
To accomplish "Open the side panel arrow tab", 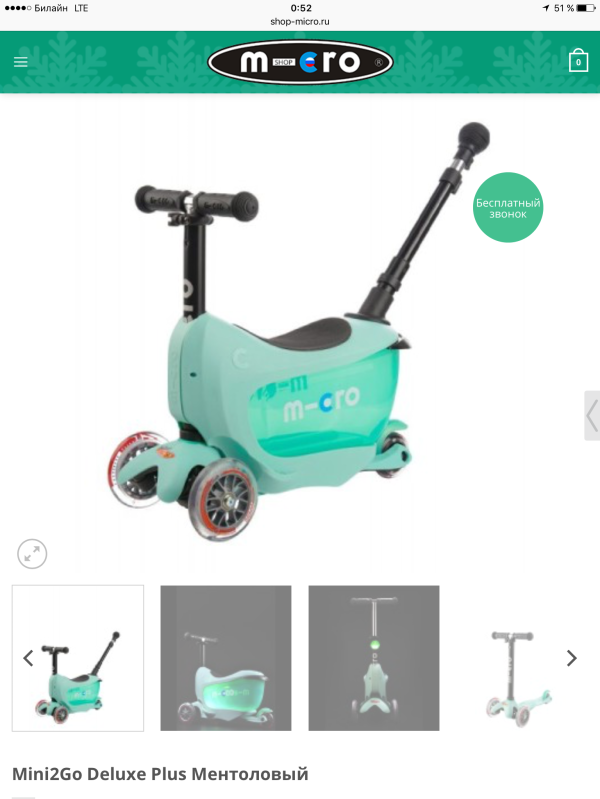I will (592, 415).
